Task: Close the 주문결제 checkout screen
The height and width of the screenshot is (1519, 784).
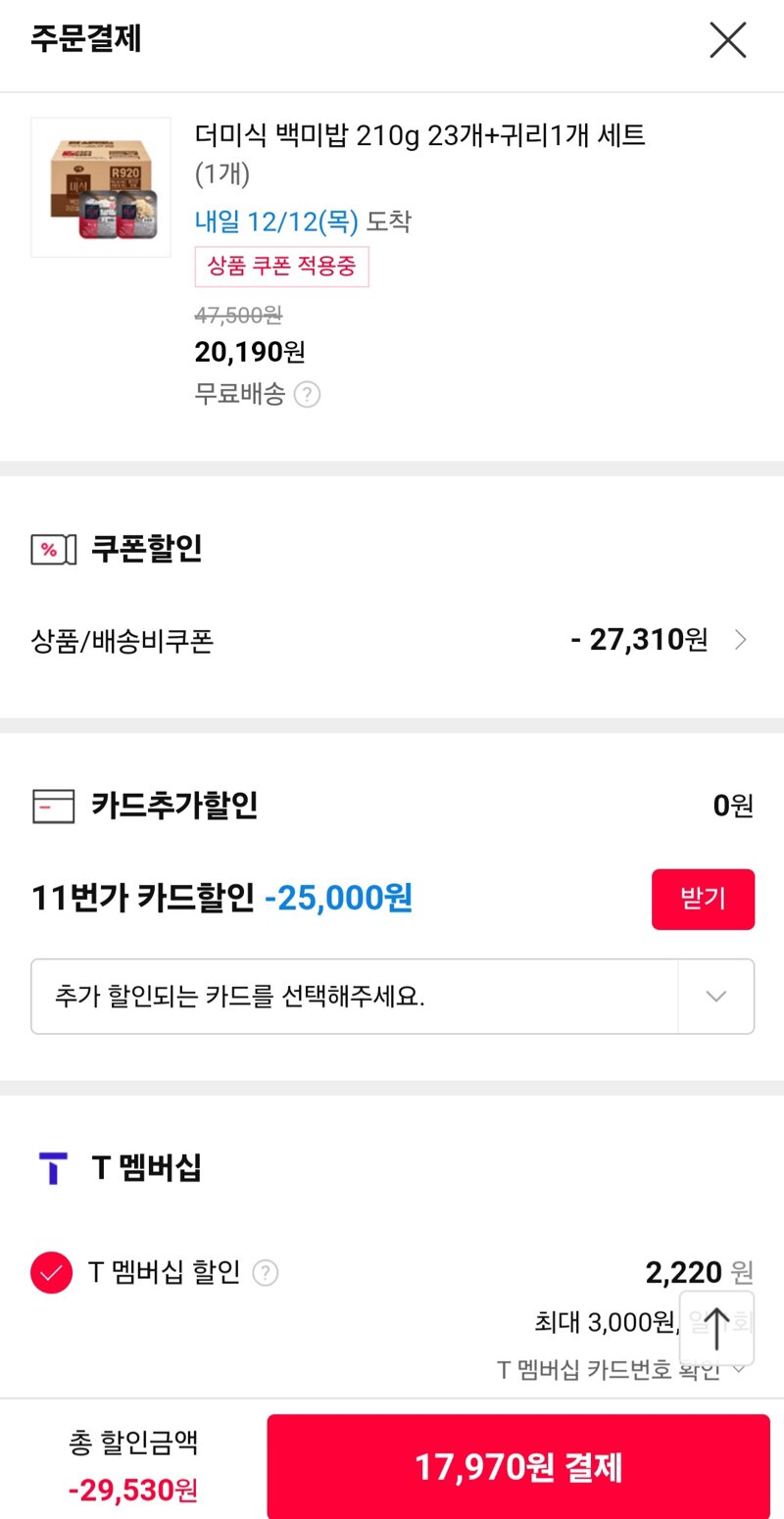Action: (x=727, y=40)
